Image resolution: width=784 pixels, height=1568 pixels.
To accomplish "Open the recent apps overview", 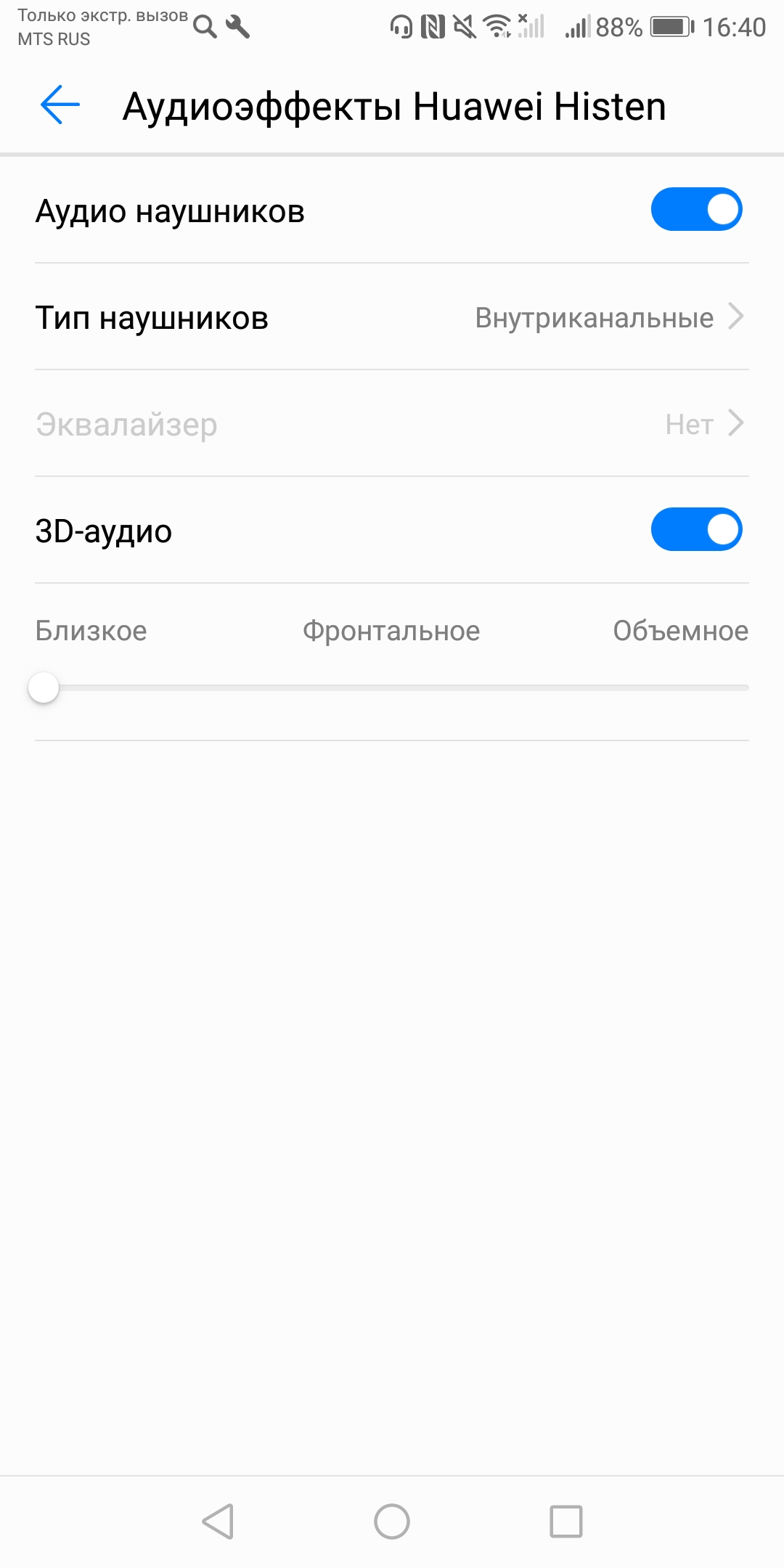I will [x=565, y=1521].
